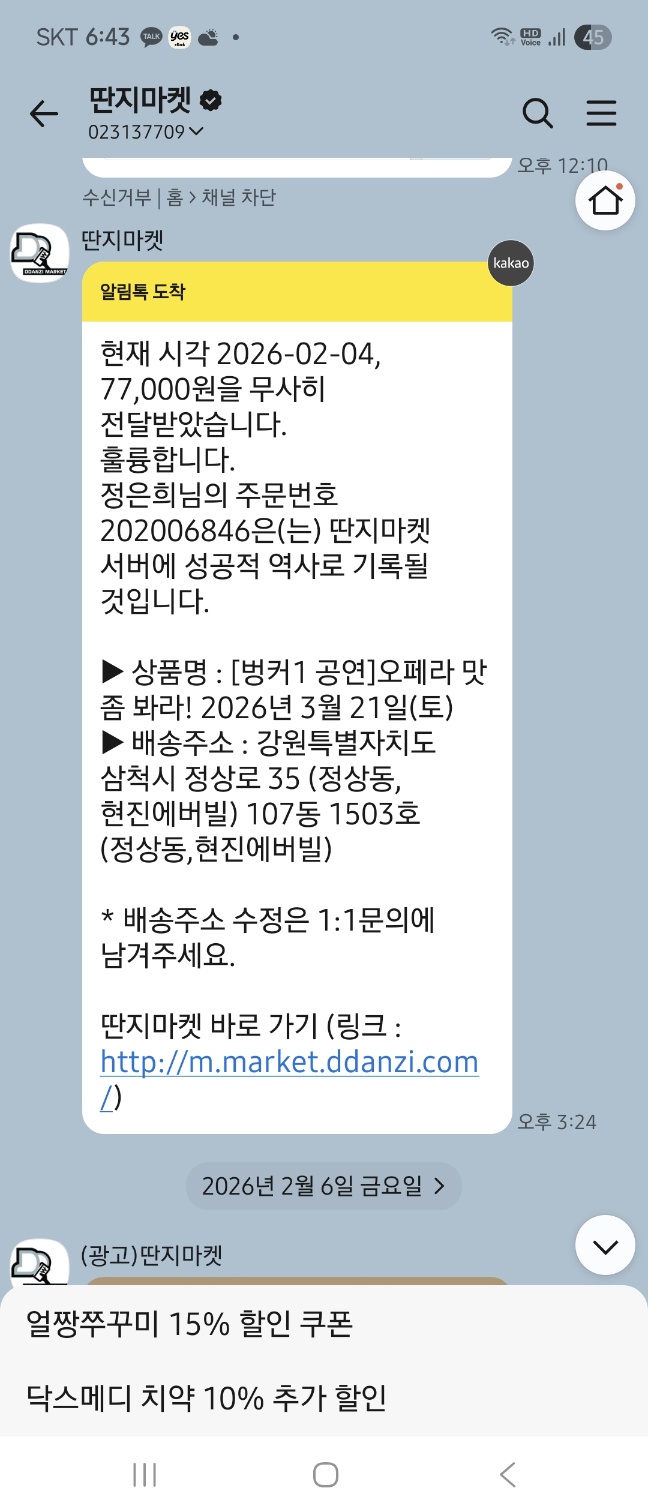This screenshot has width=648, height=1512.
Task: Expand the 023137709 phone number dropdown
Action: click(146, 131)
